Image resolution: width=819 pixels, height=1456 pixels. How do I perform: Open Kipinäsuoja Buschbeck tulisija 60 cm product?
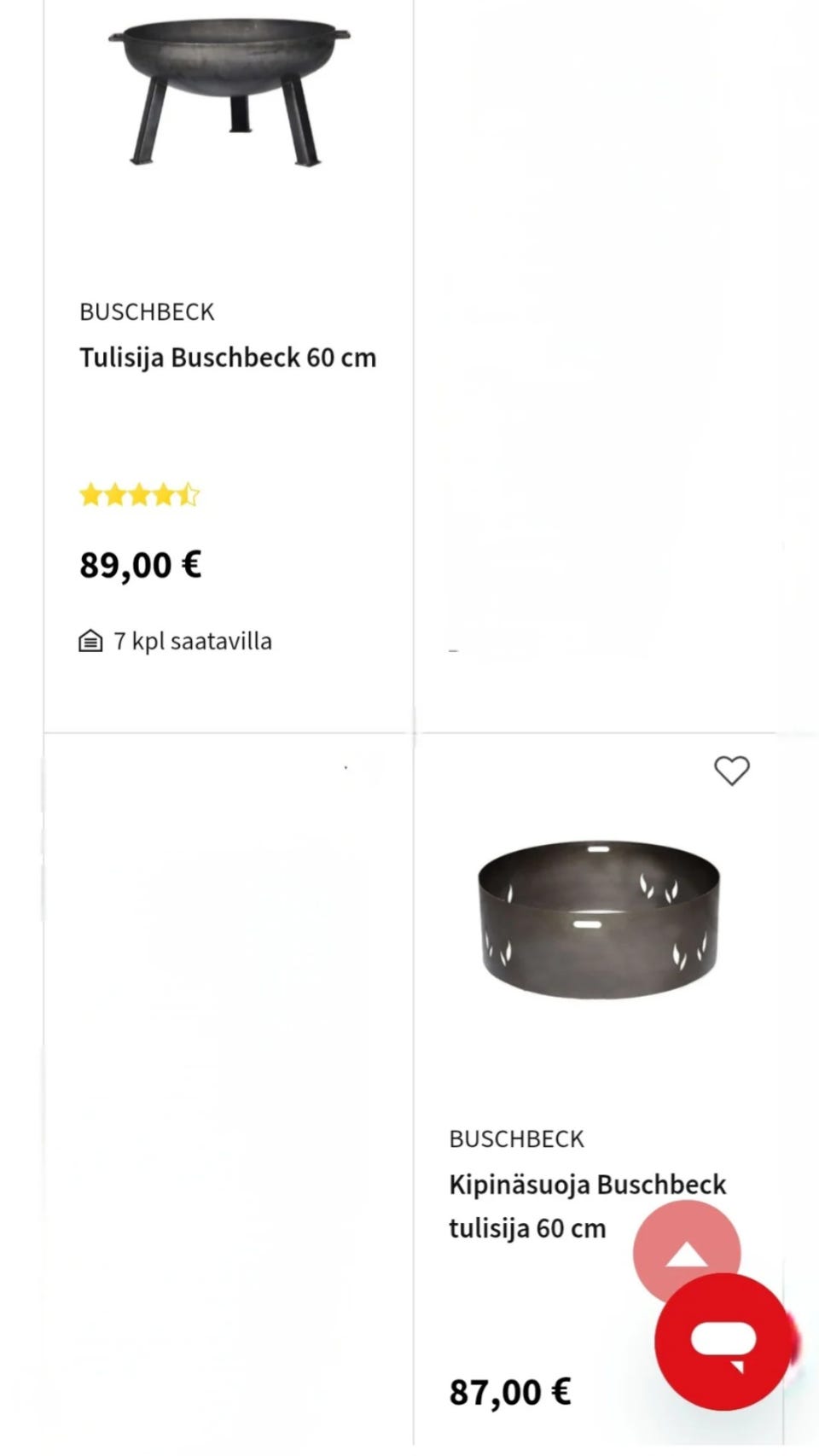(587, 1185)
